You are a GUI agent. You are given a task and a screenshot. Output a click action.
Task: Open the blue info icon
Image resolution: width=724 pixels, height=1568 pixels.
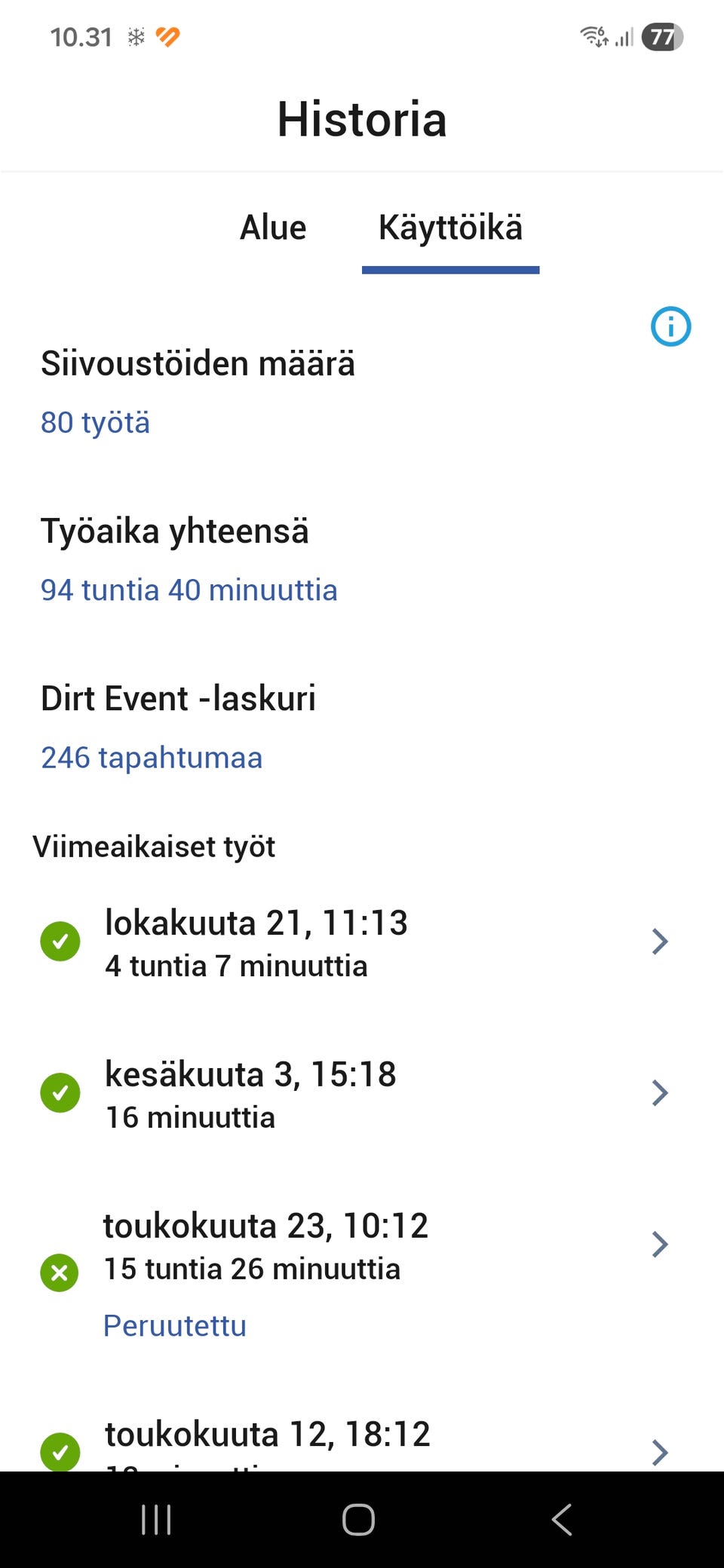tap(670, 326)
